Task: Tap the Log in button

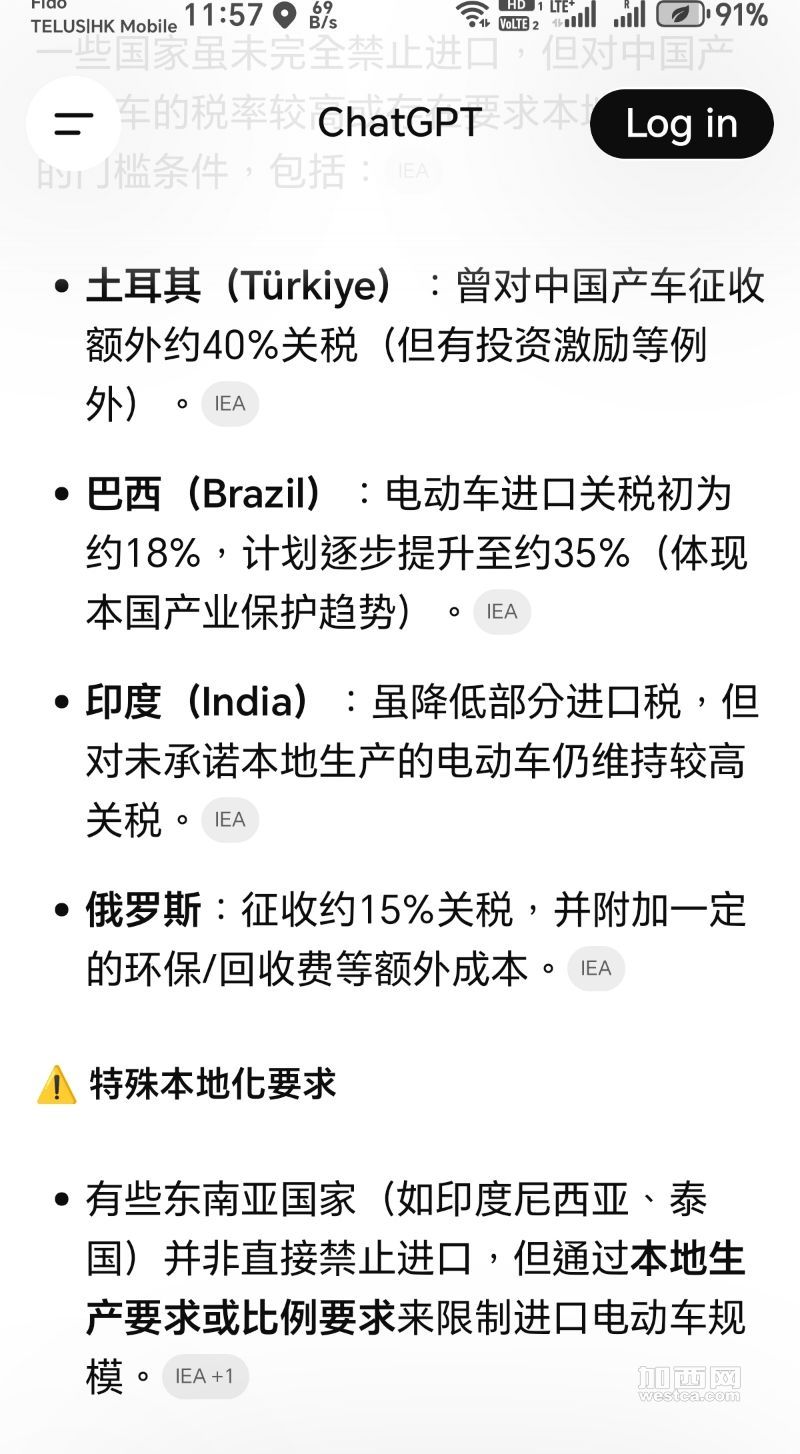Action: (681, 124)
